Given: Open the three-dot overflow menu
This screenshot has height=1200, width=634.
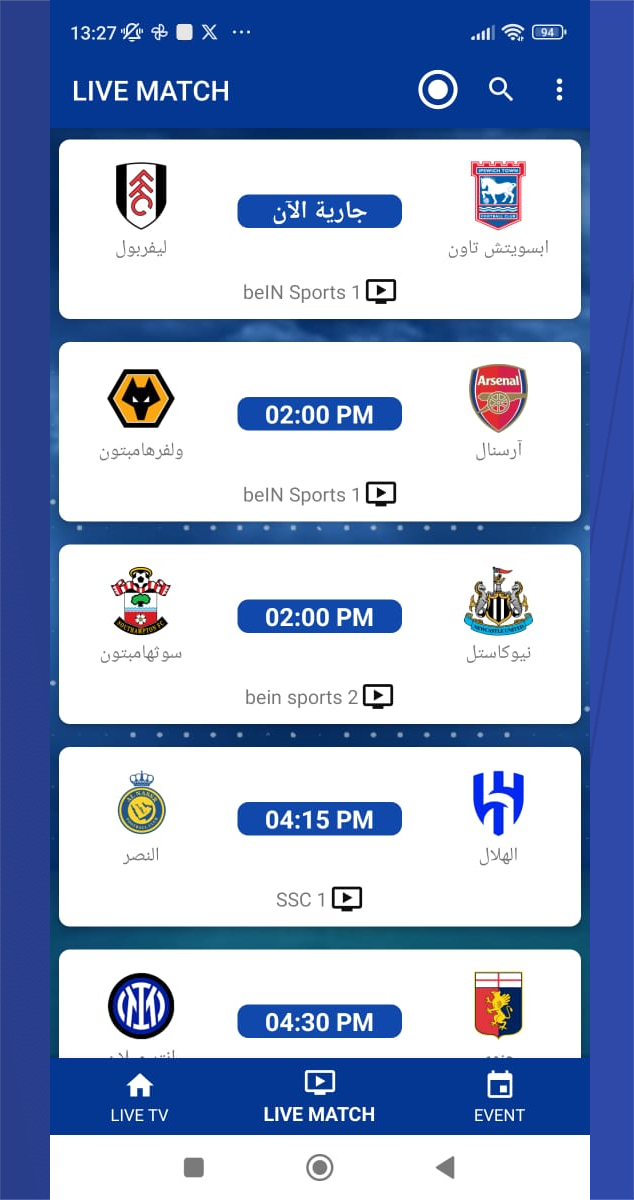Looking at the screenshot, I should point(559,90).
